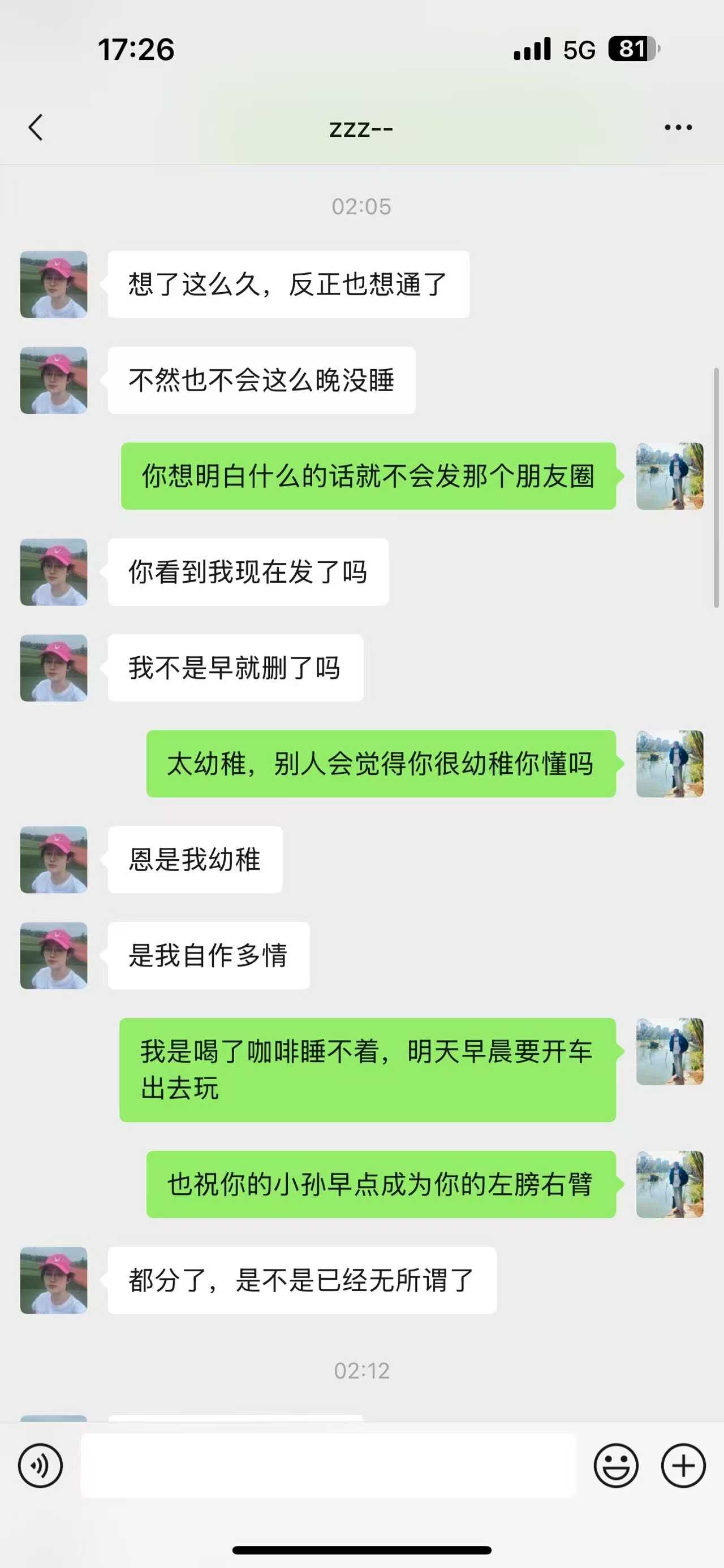The height and width of the screenshot is (1568, 724).
Task: Open own avatar beside '太幼稚' message
Action: click(669, 763)
